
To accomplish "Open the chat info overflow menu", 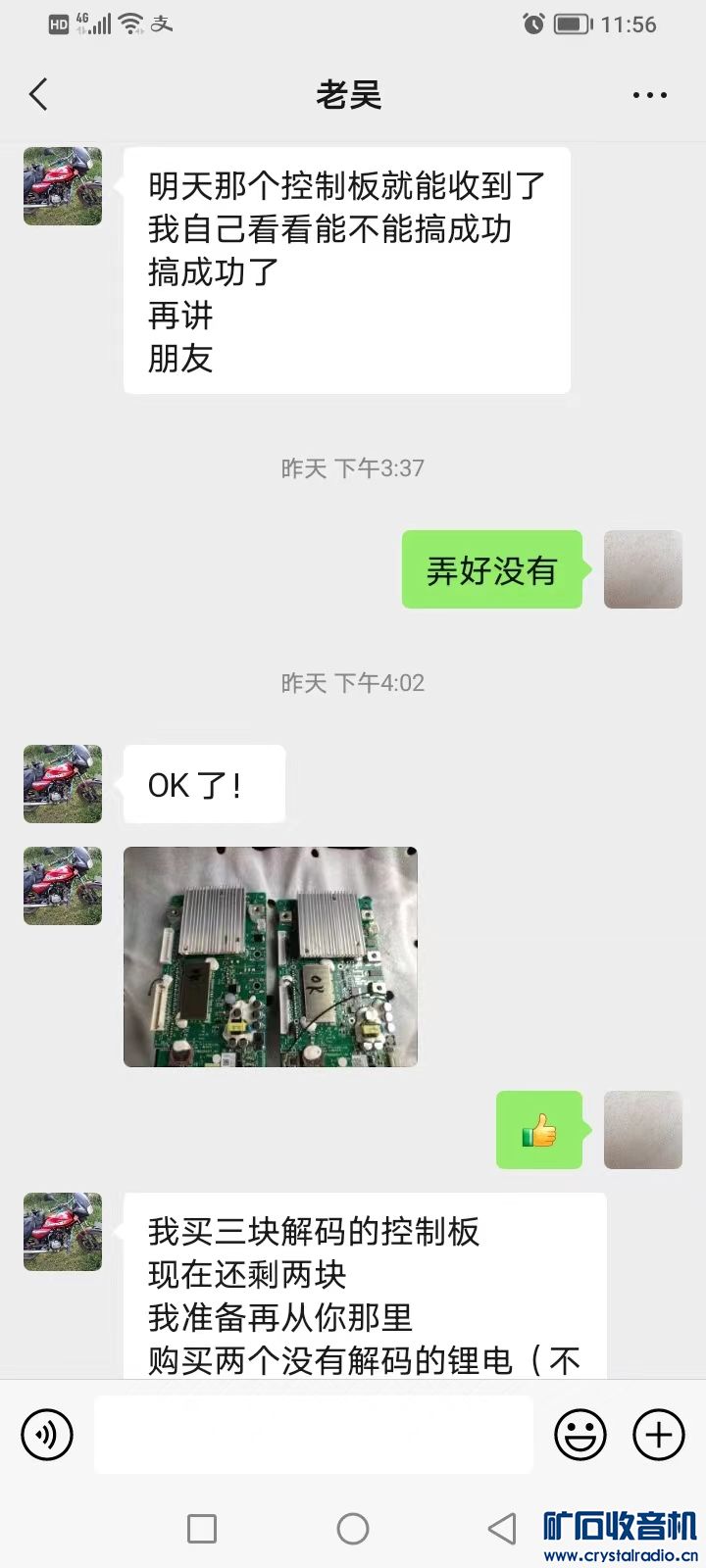I will pos(649,95).
